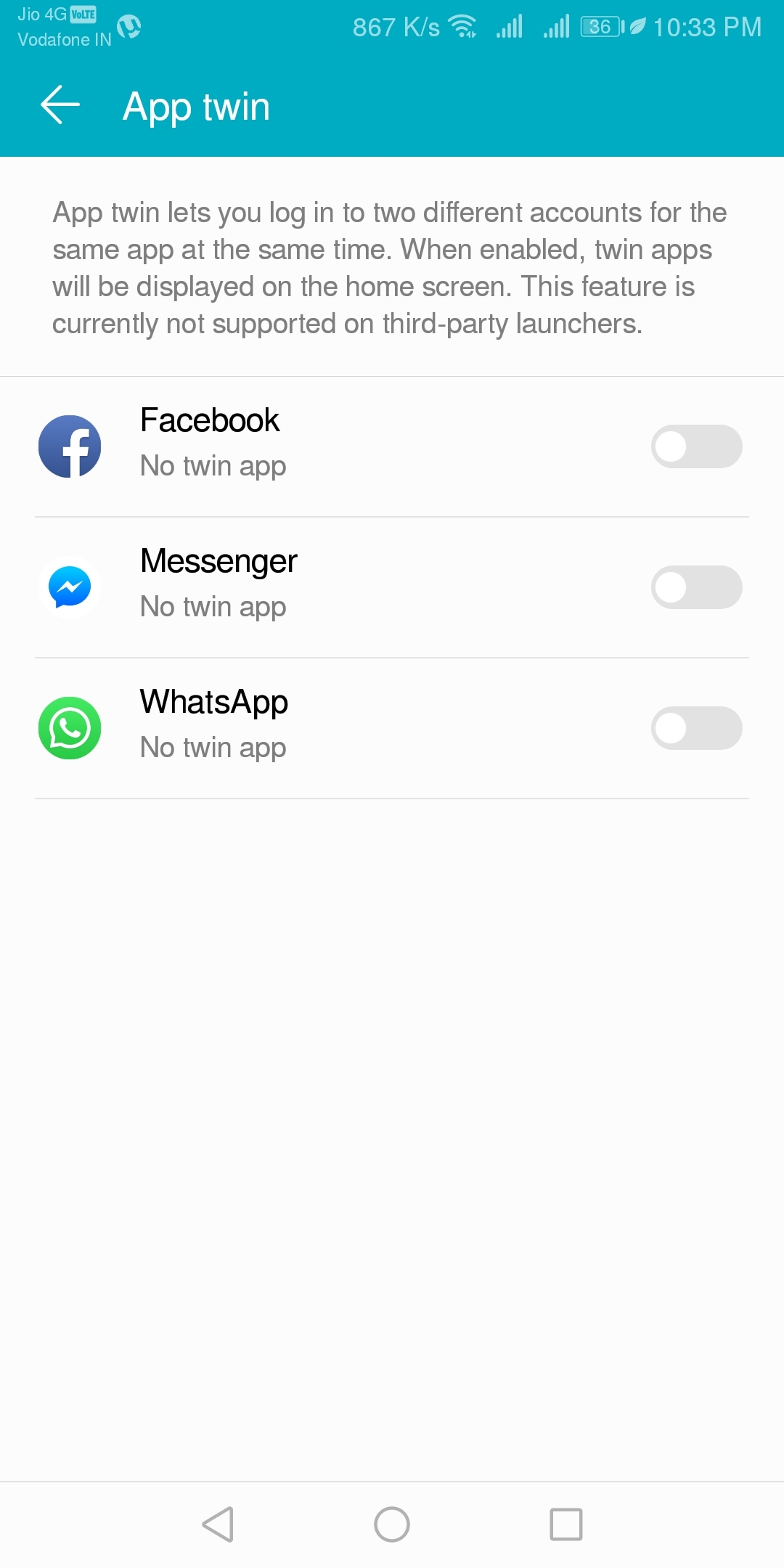
Task: Enable the Facebook twin app switch
Action: coord(696,446)
